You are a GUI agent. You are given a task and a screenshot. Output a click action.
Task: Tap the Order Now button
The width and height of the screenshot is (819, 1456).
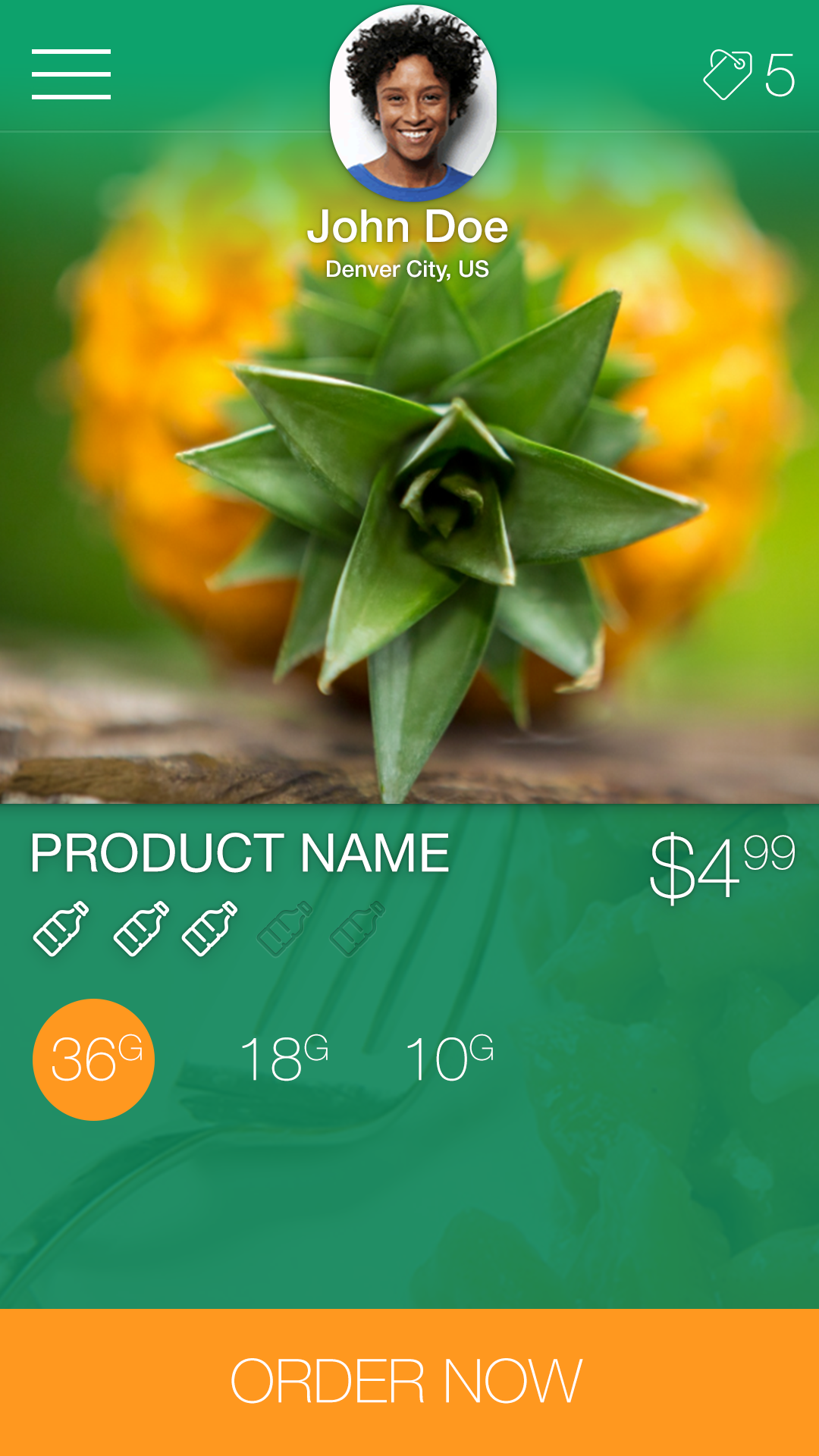(409, 1382)
